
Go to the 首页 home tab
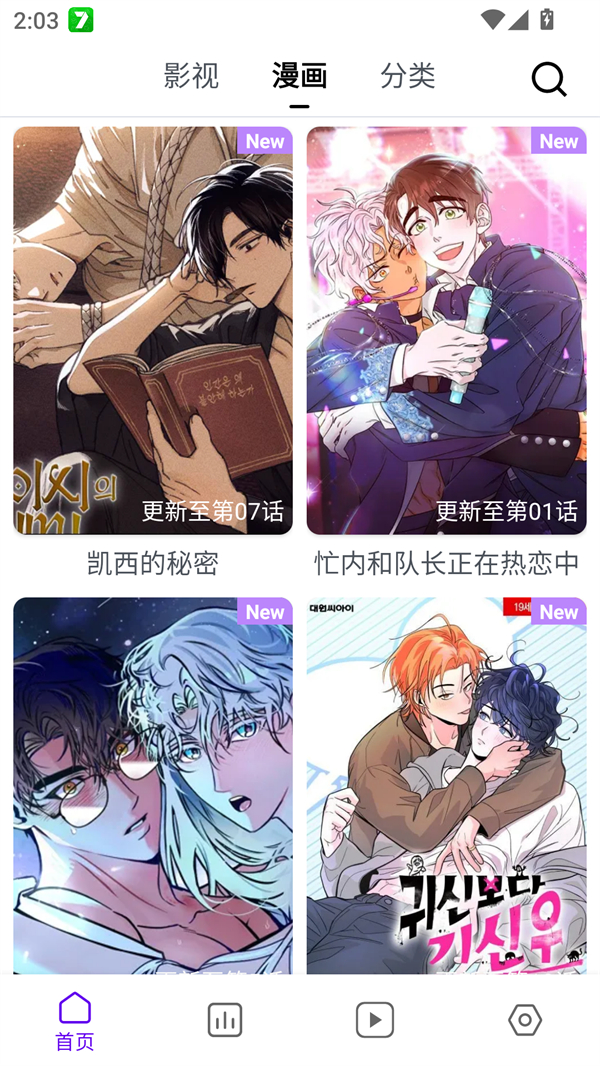point(75,1021)
